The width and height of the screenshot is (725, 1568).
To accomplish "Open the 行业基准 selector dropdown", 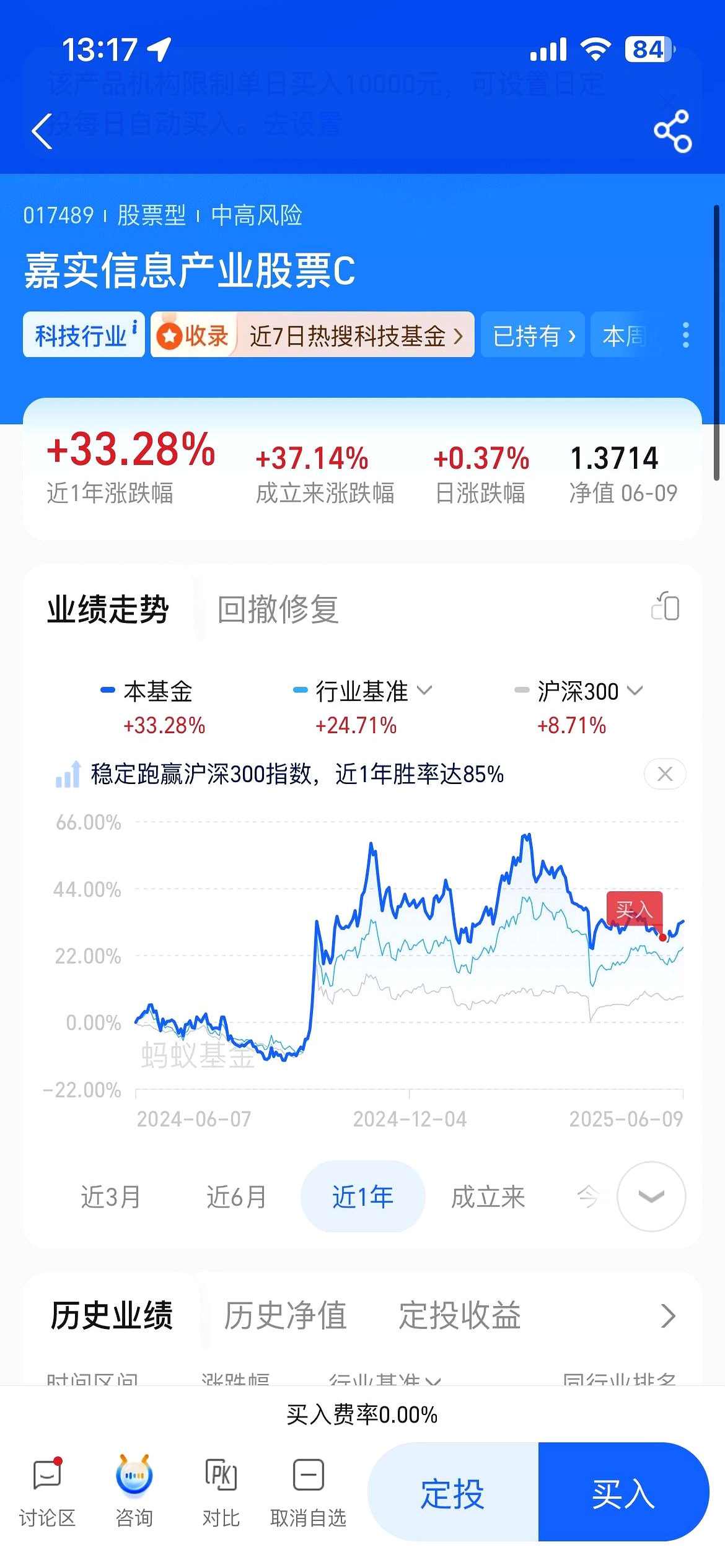I will (426, 690).
